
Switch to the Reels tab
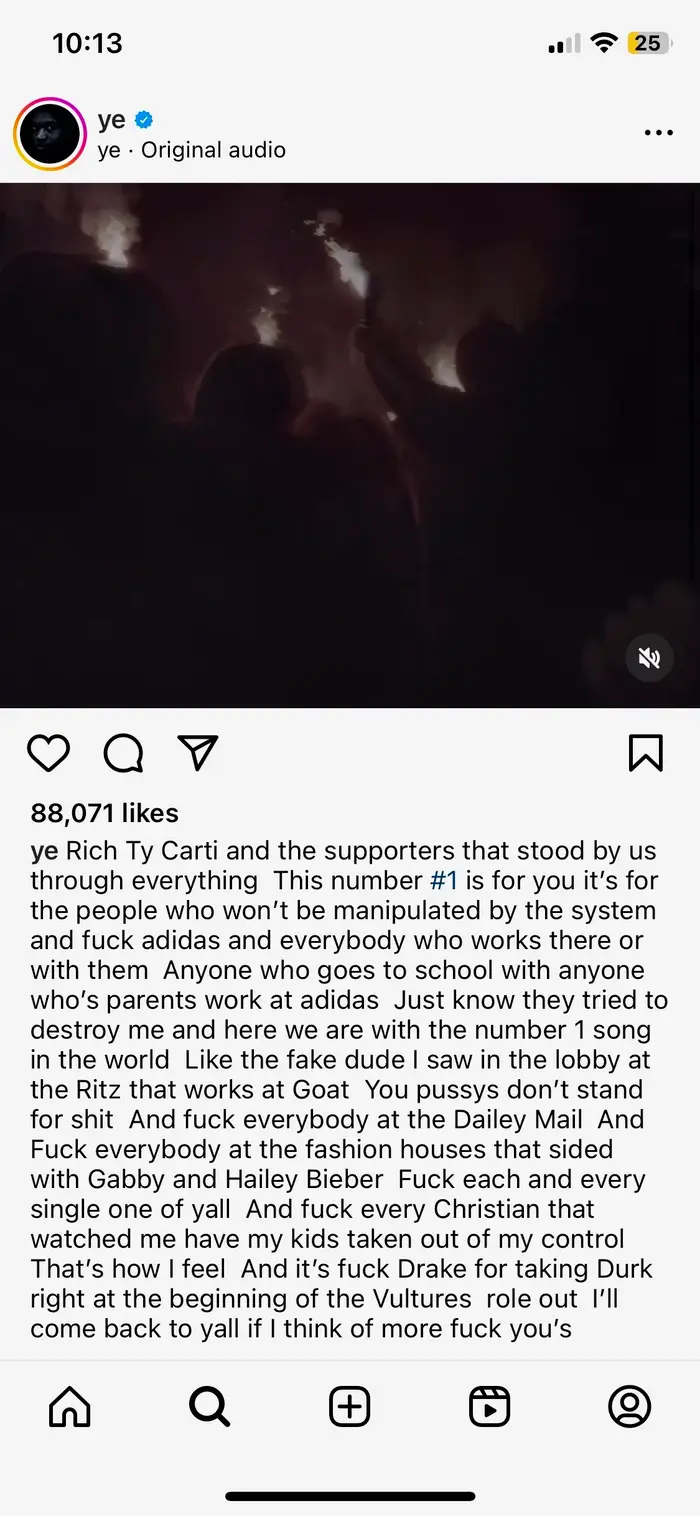coord(489,1407)
